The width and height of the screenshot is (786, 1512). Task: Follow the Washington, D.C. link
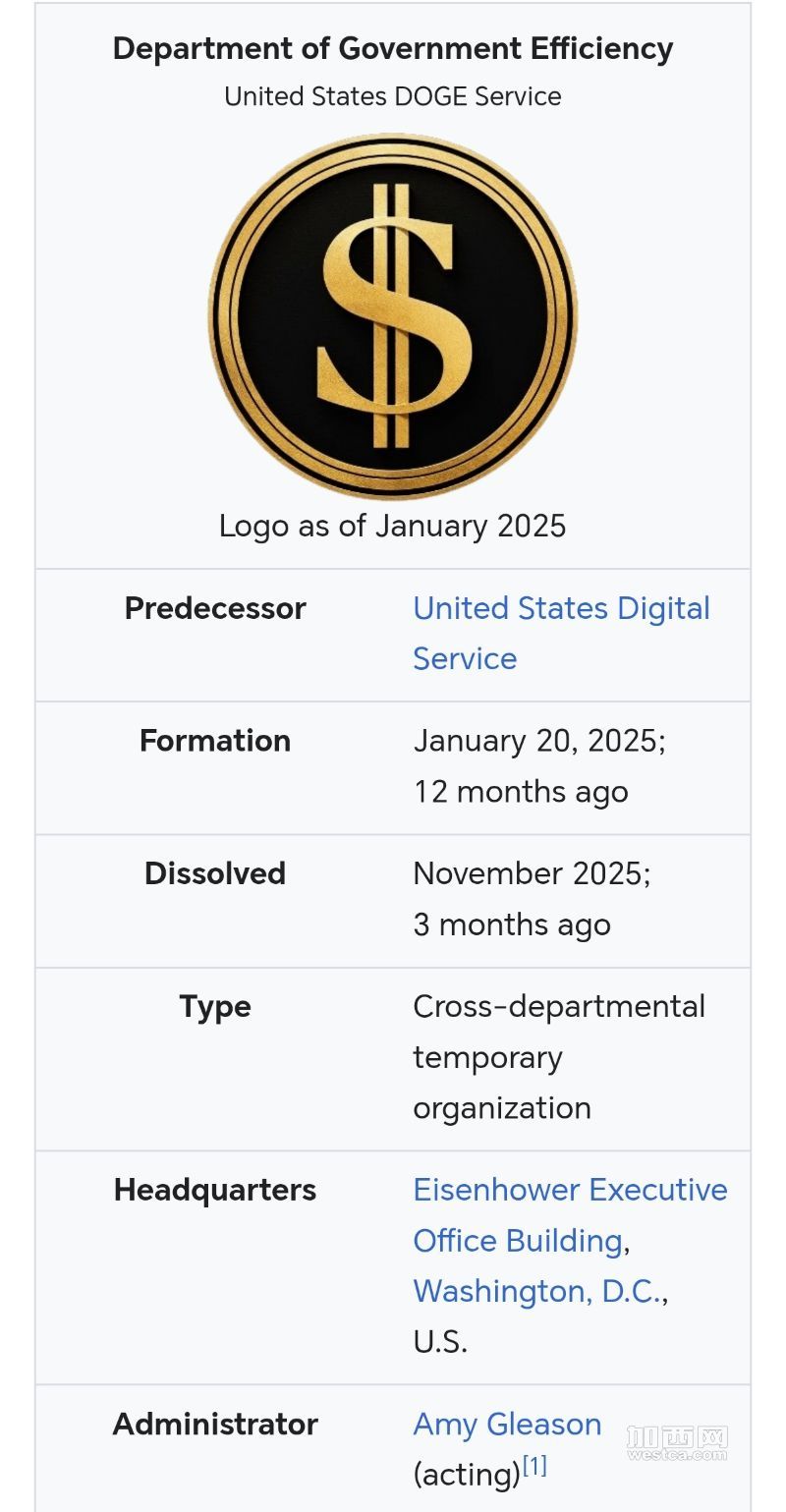coord(536,1291)
